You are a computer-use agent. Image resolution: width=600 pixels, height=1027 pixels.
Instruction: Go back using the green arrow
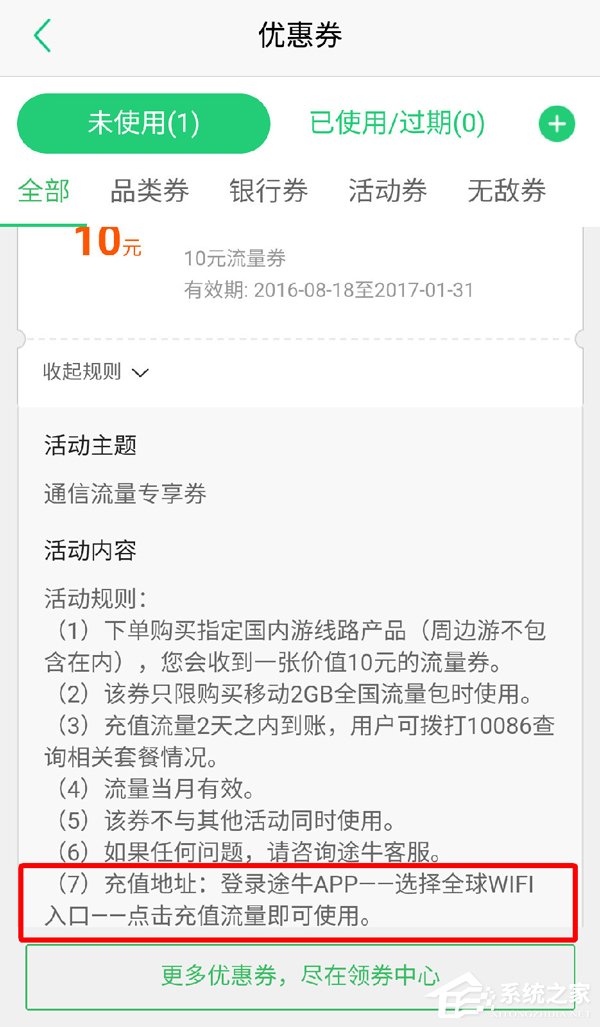(x=41, y=36)
